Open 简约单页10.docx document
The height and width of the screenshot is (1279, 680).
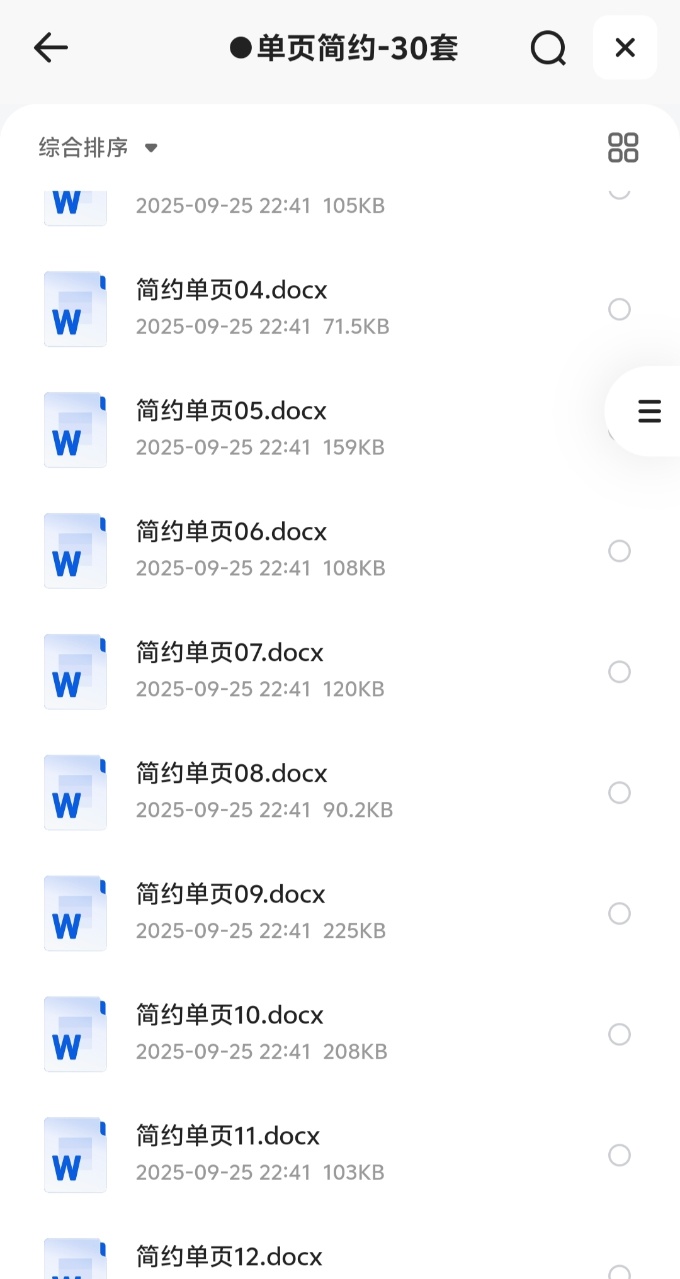pyautogui.click(x=230, y=1016)
